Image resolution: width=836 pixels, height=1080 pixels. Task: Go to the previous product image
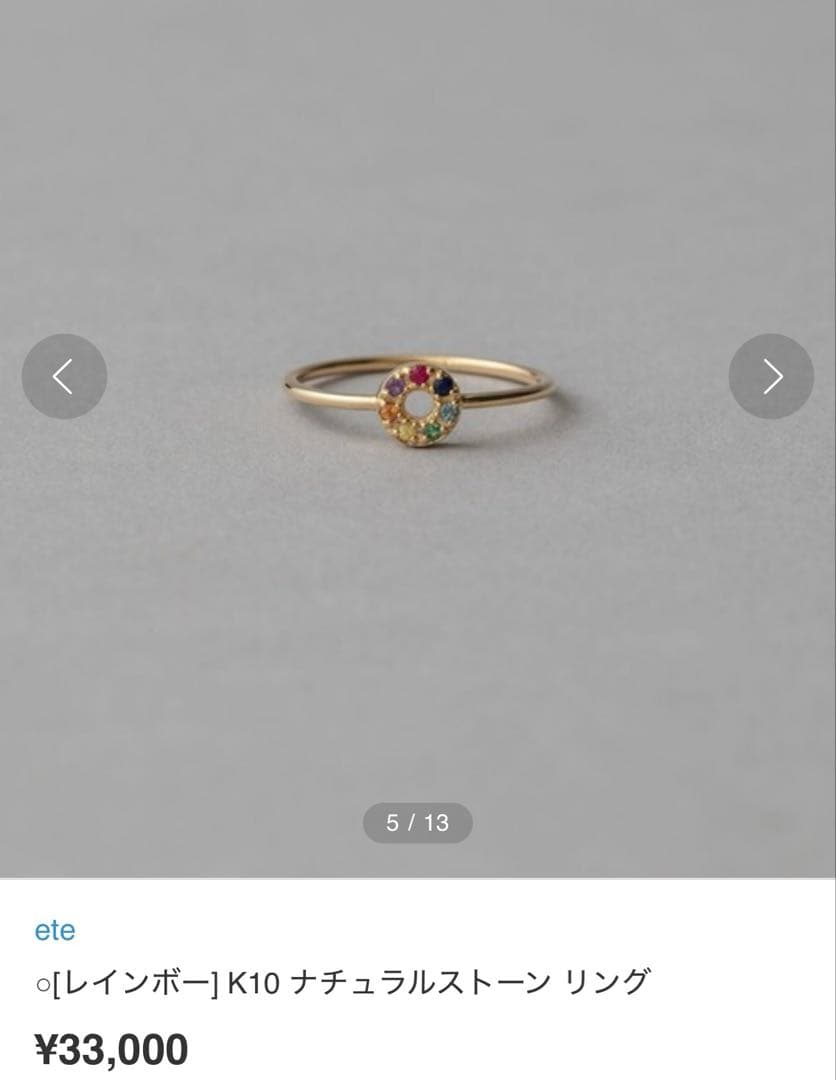point(64,376)
